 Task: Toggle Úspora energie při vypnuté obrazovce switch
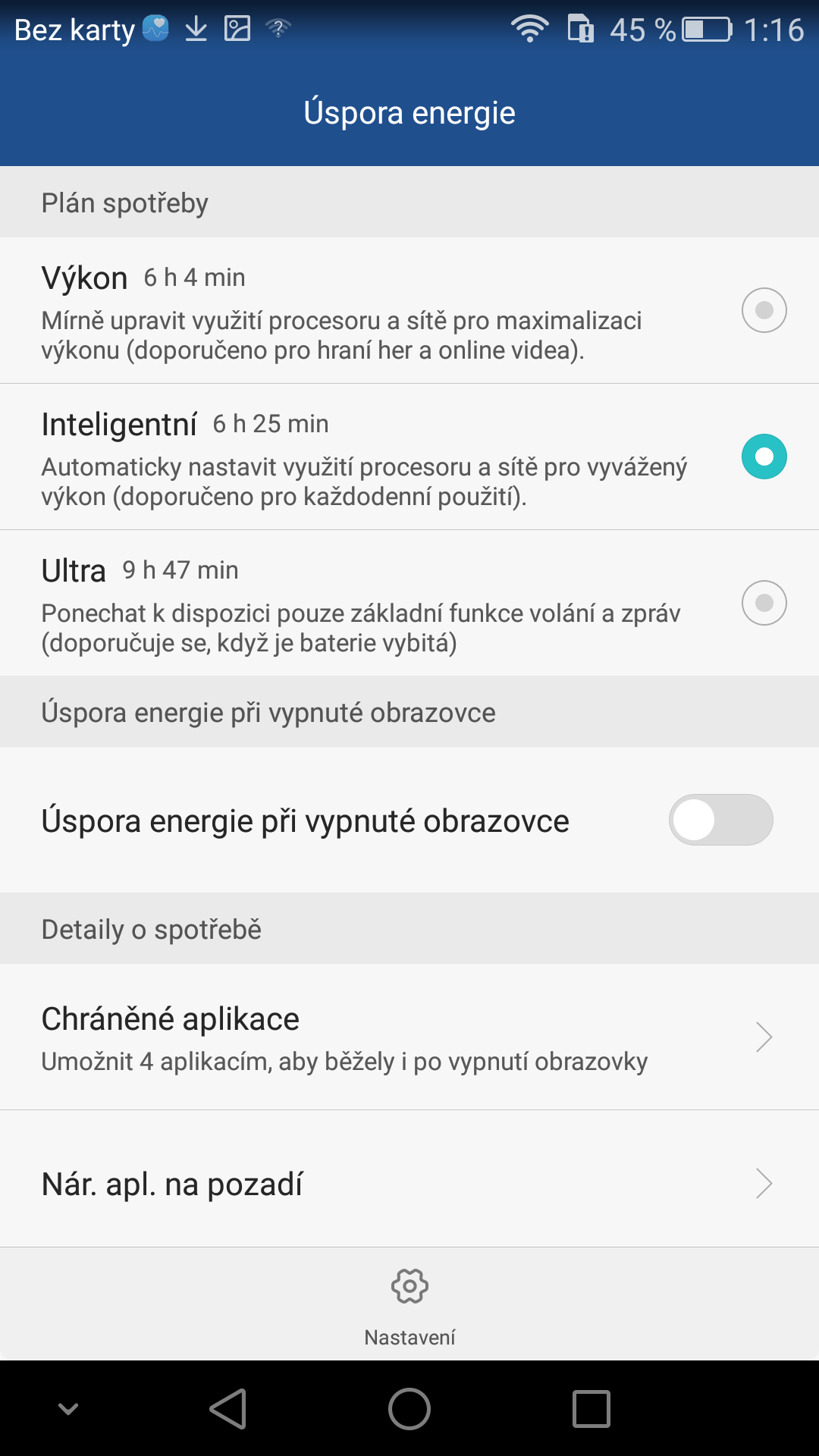click(720, 820)
